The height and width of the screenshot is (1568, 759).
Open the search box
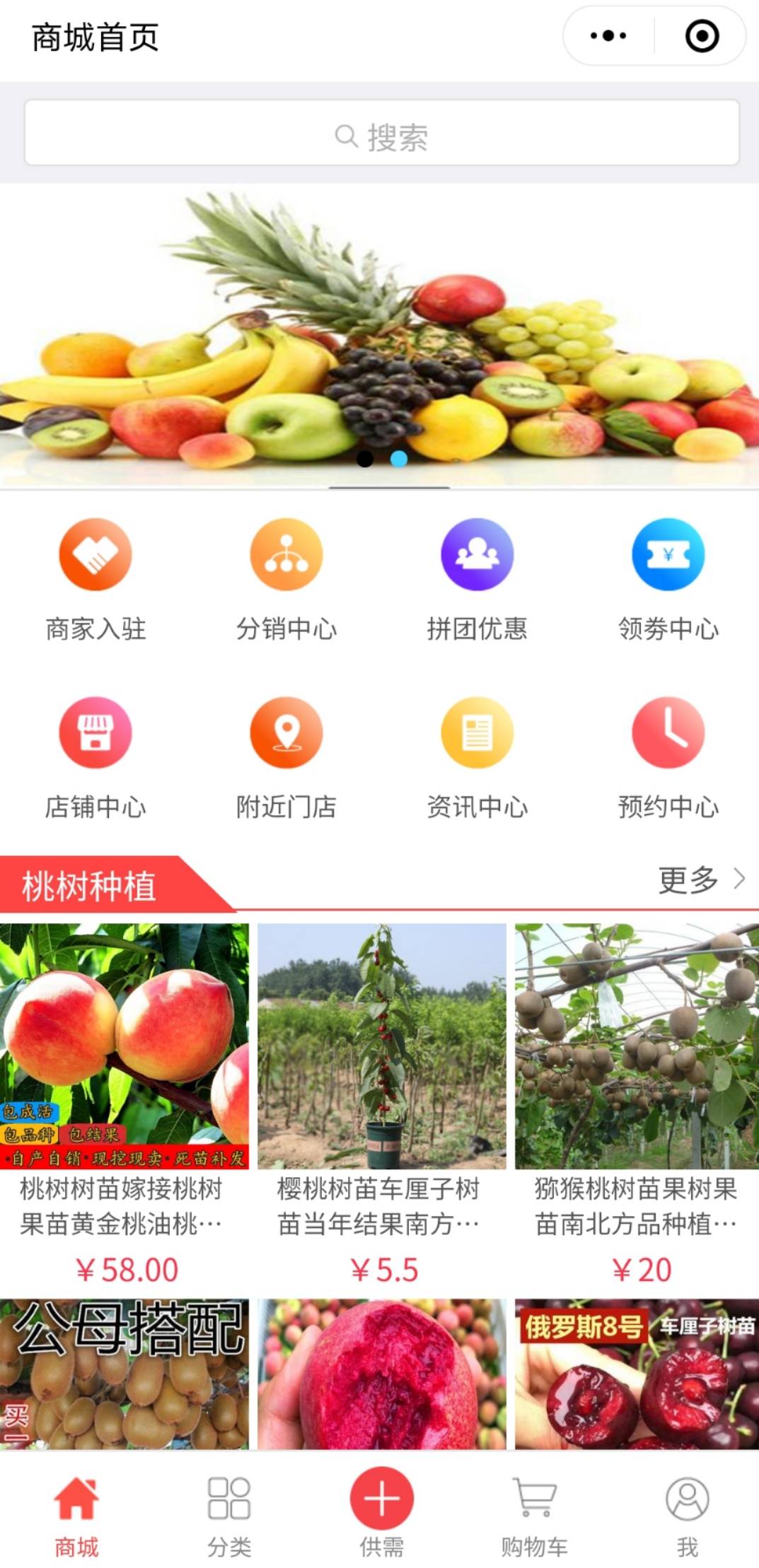click(382, 134)
